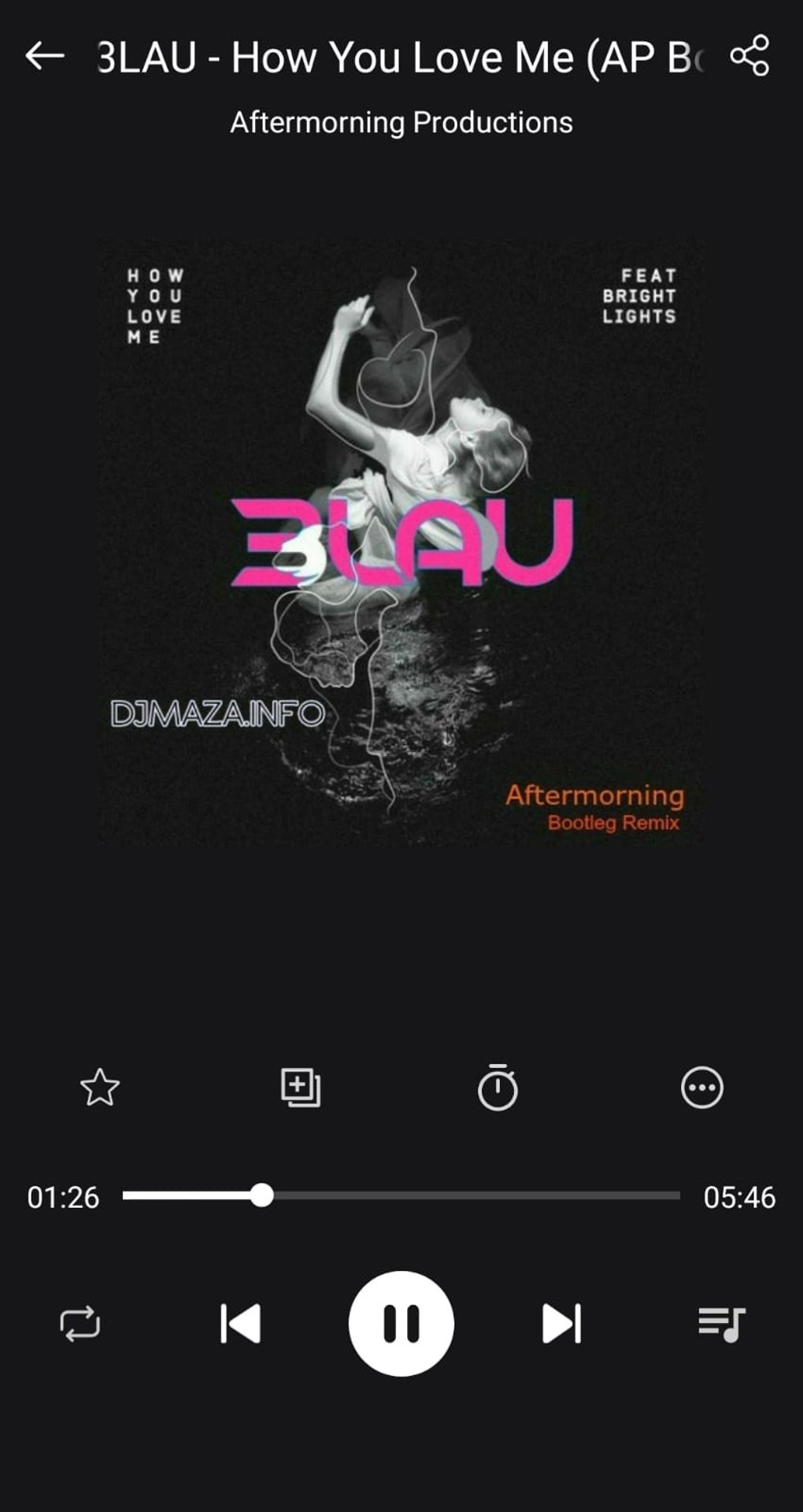Screen dimensions: 803x1512
Task: Go back using the top-left arrow
Action: tap(44, 55)
